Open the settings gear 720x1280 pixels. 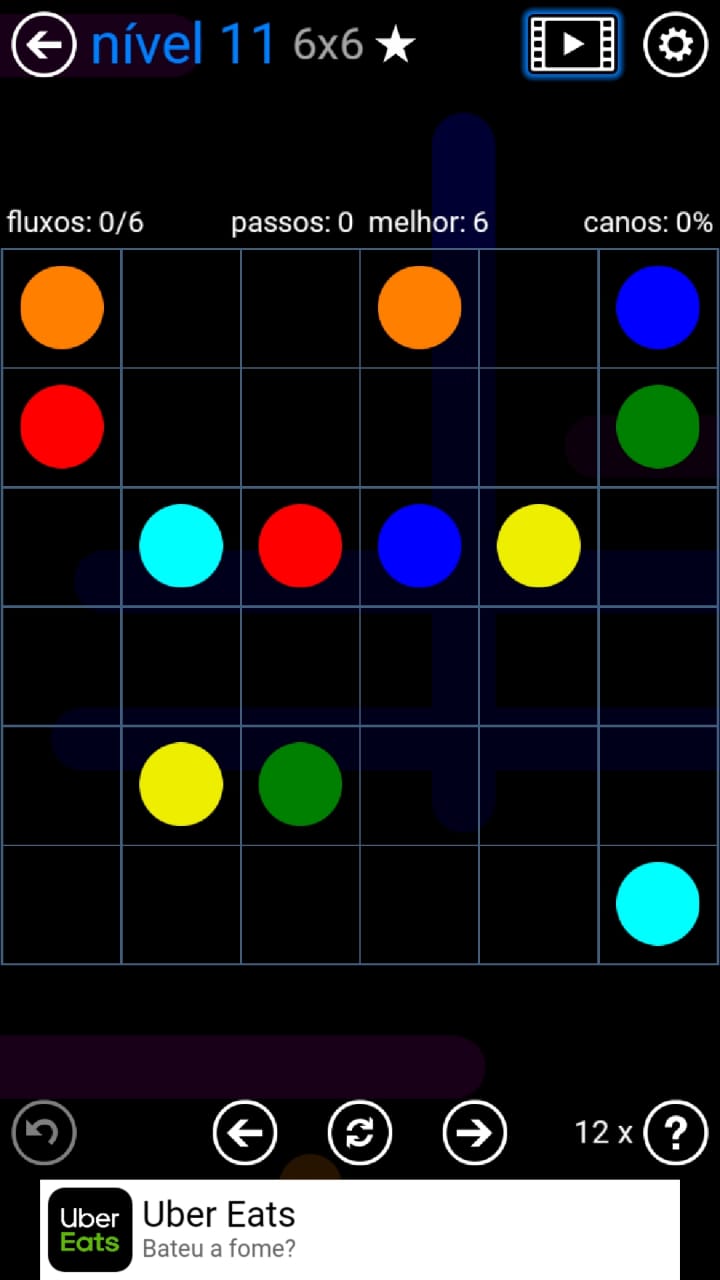click(675, 45)
